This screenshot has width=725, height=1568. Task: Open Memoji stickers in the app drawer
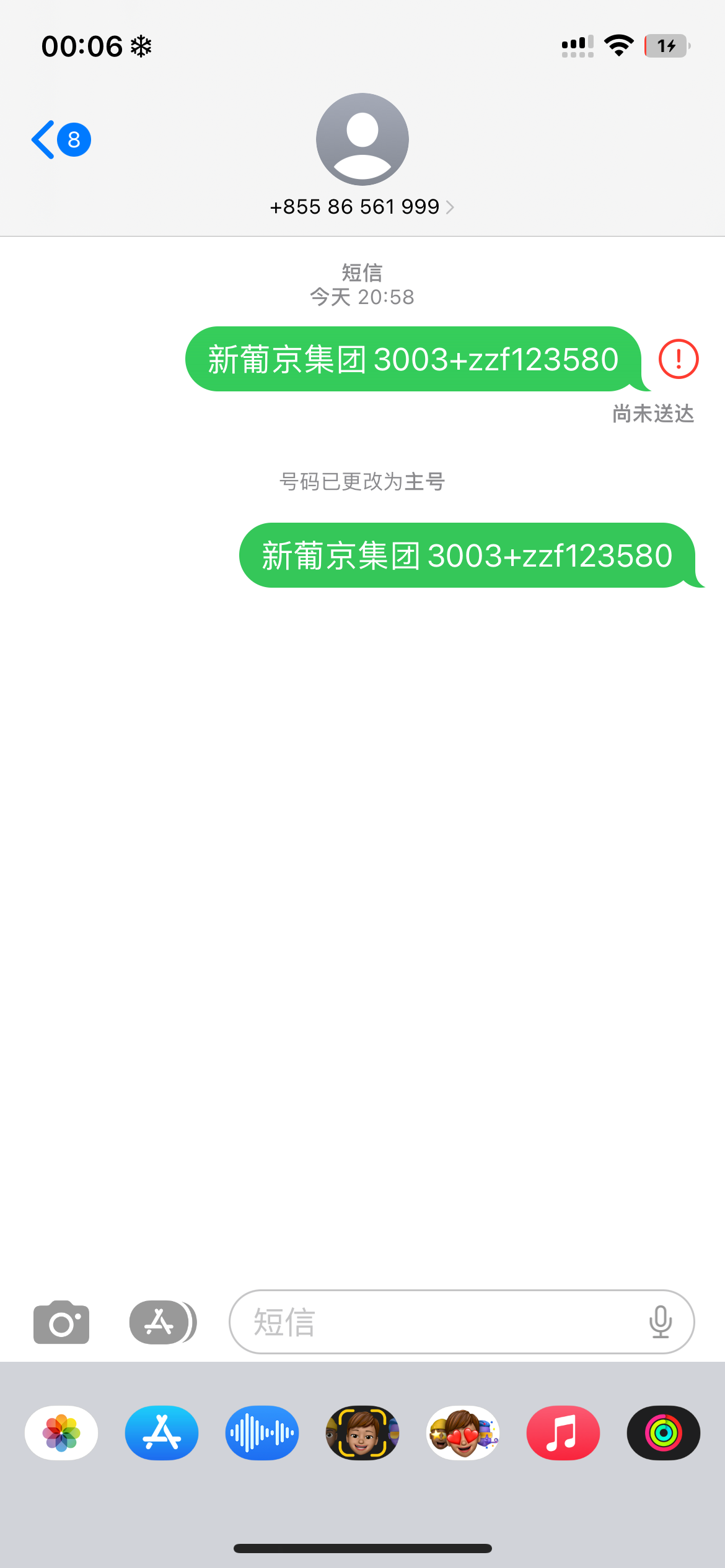463,1433
